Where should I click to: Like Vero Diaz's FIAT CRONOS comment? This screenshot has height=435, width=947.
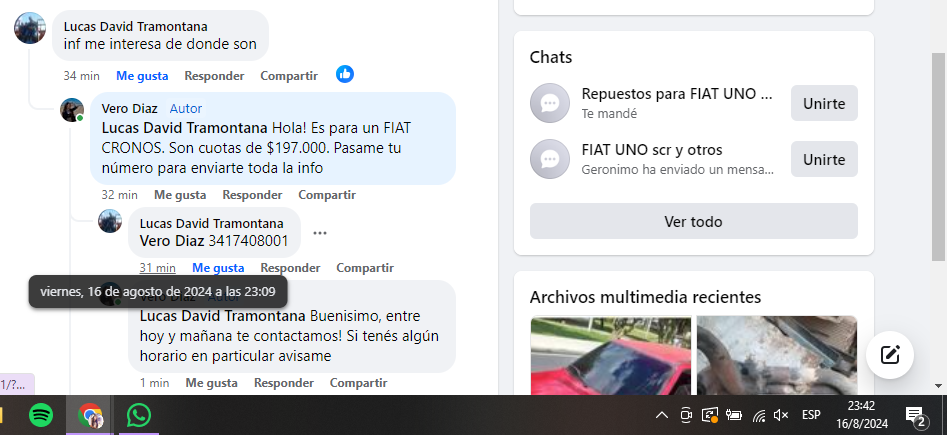(x=180, y=195)
